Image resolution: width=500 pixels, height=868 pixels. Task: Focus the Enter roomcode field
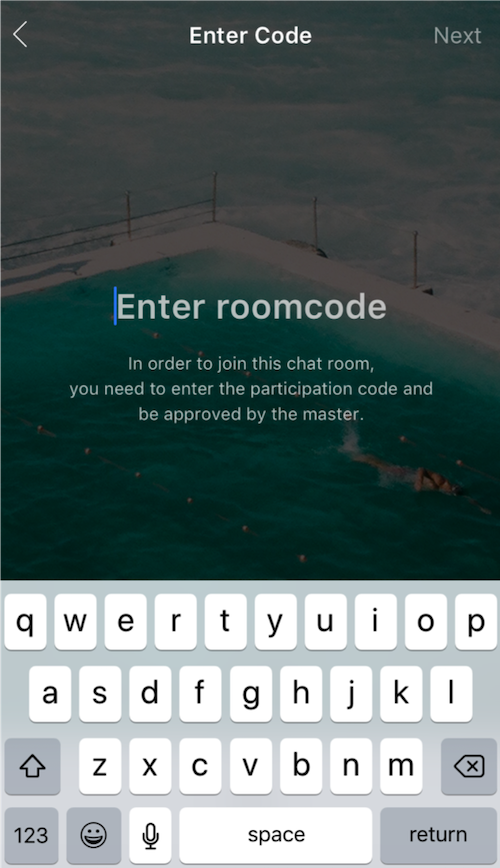click(250, 306)
